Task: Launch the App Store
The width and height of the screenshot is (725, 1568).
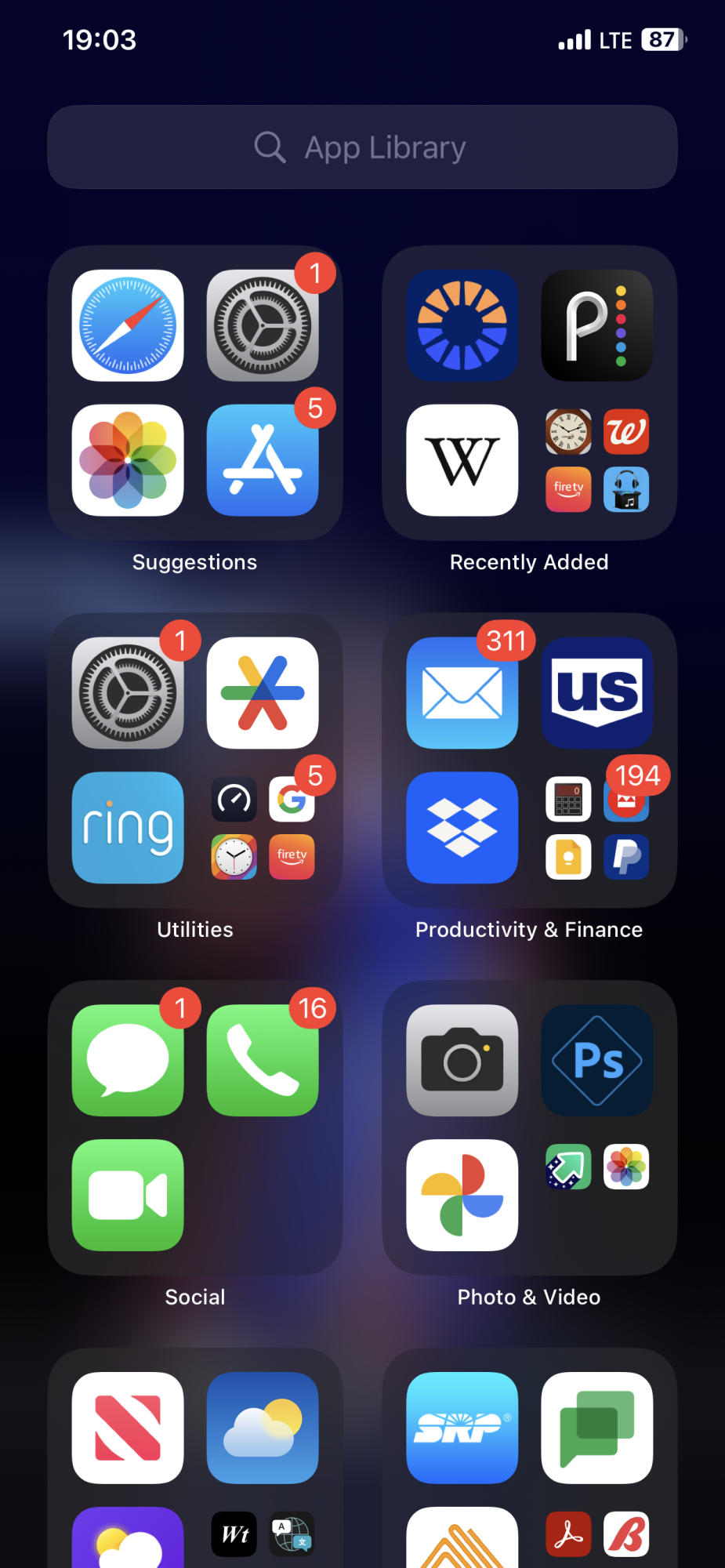Action: [263, 460]
